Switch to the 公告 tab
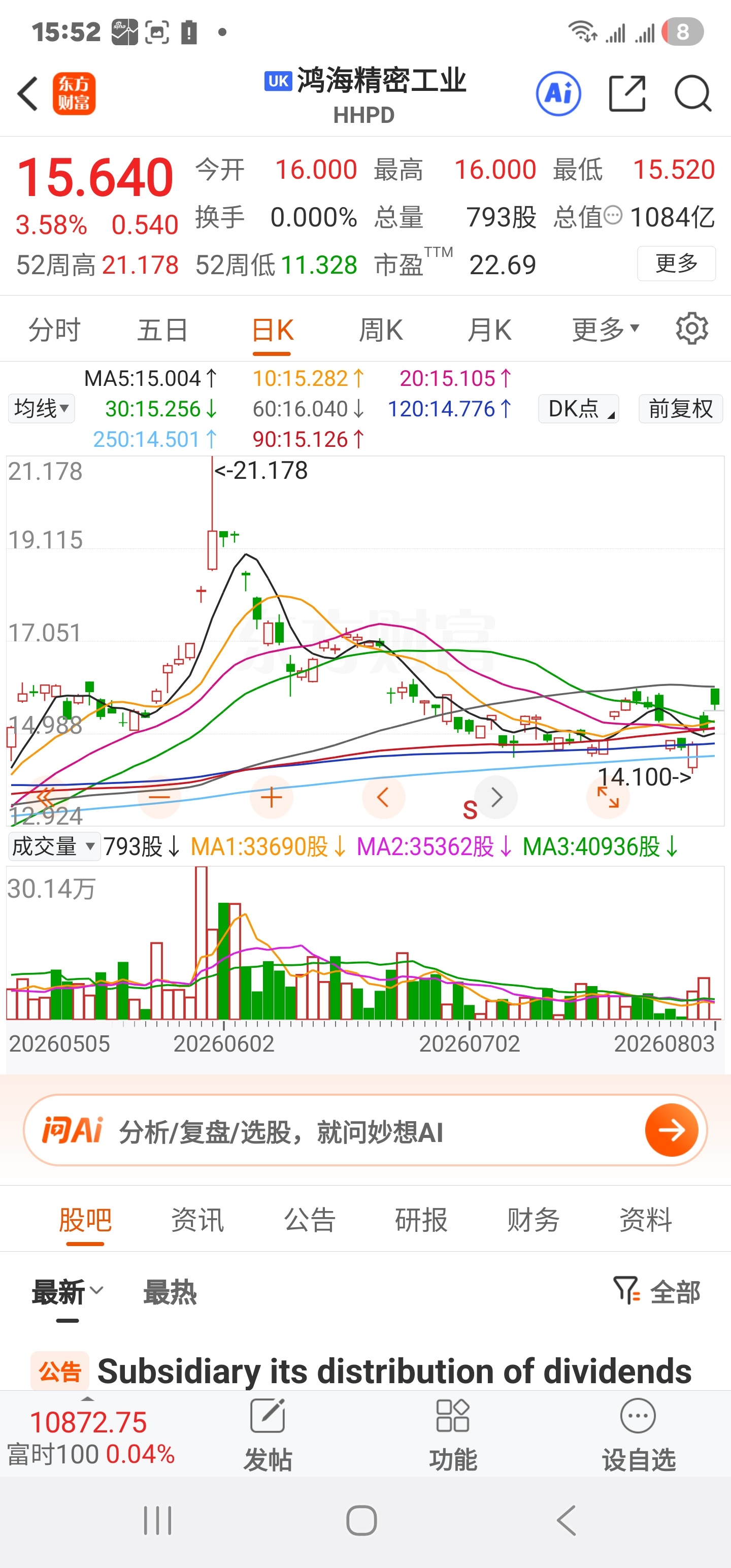The width and height of the screenshot is (731, 1568). [x=310, y=1220]
